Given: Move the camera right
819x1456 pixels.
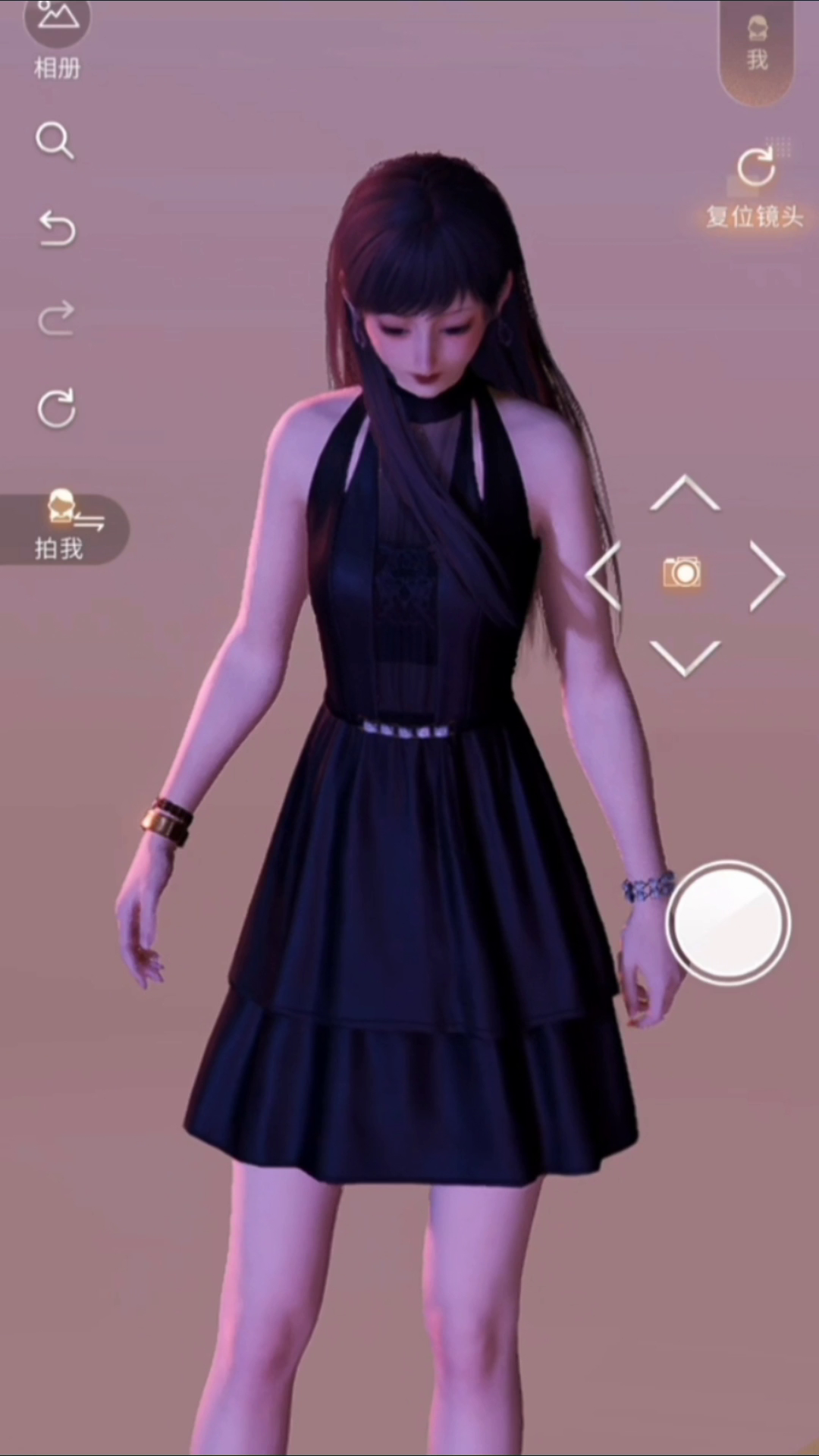Looking at the screenshot, I should point(766,575).
